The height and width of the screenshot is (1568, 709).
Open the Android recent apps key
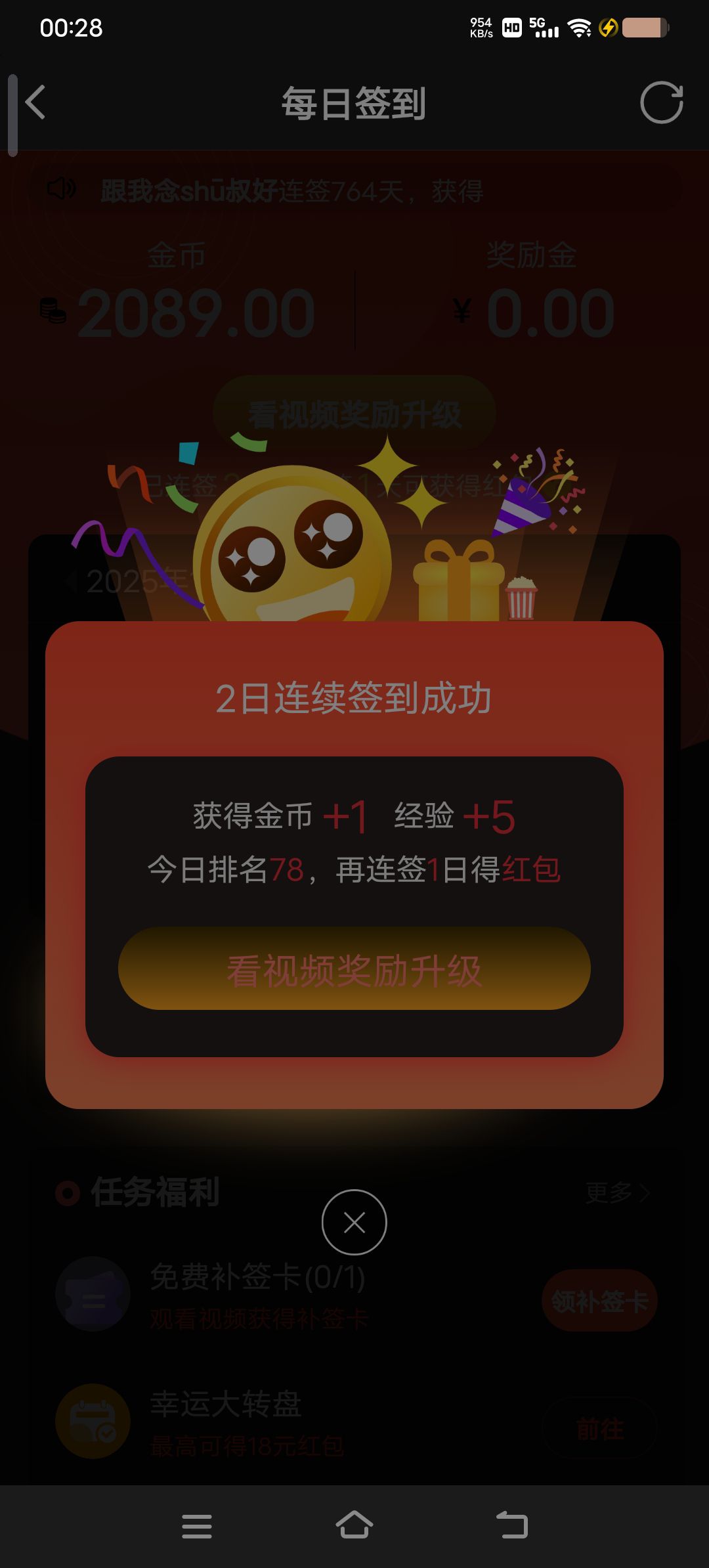[x=196, y=1526]
